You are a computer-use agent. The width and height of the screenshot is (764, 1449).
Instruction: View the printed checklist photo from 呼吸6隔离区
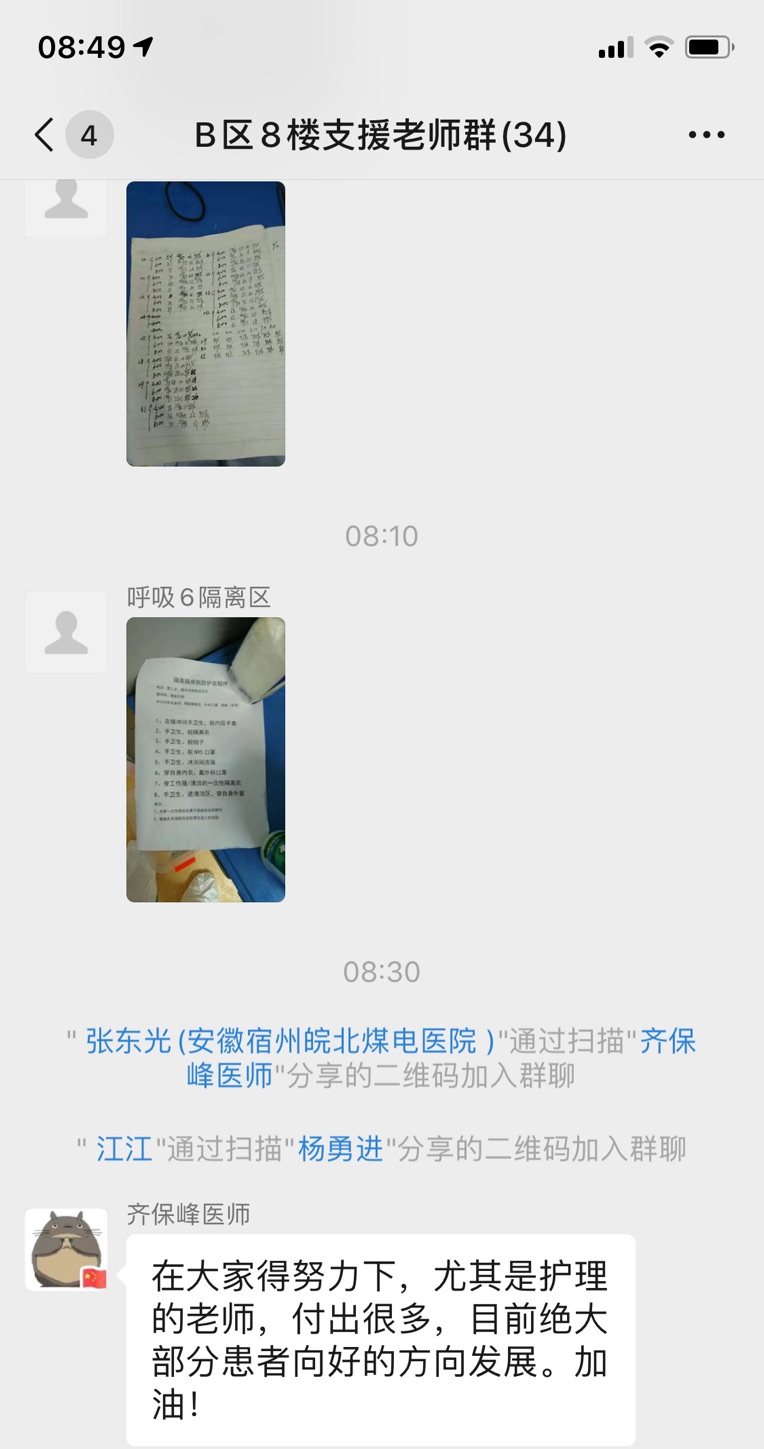(205, 759)
